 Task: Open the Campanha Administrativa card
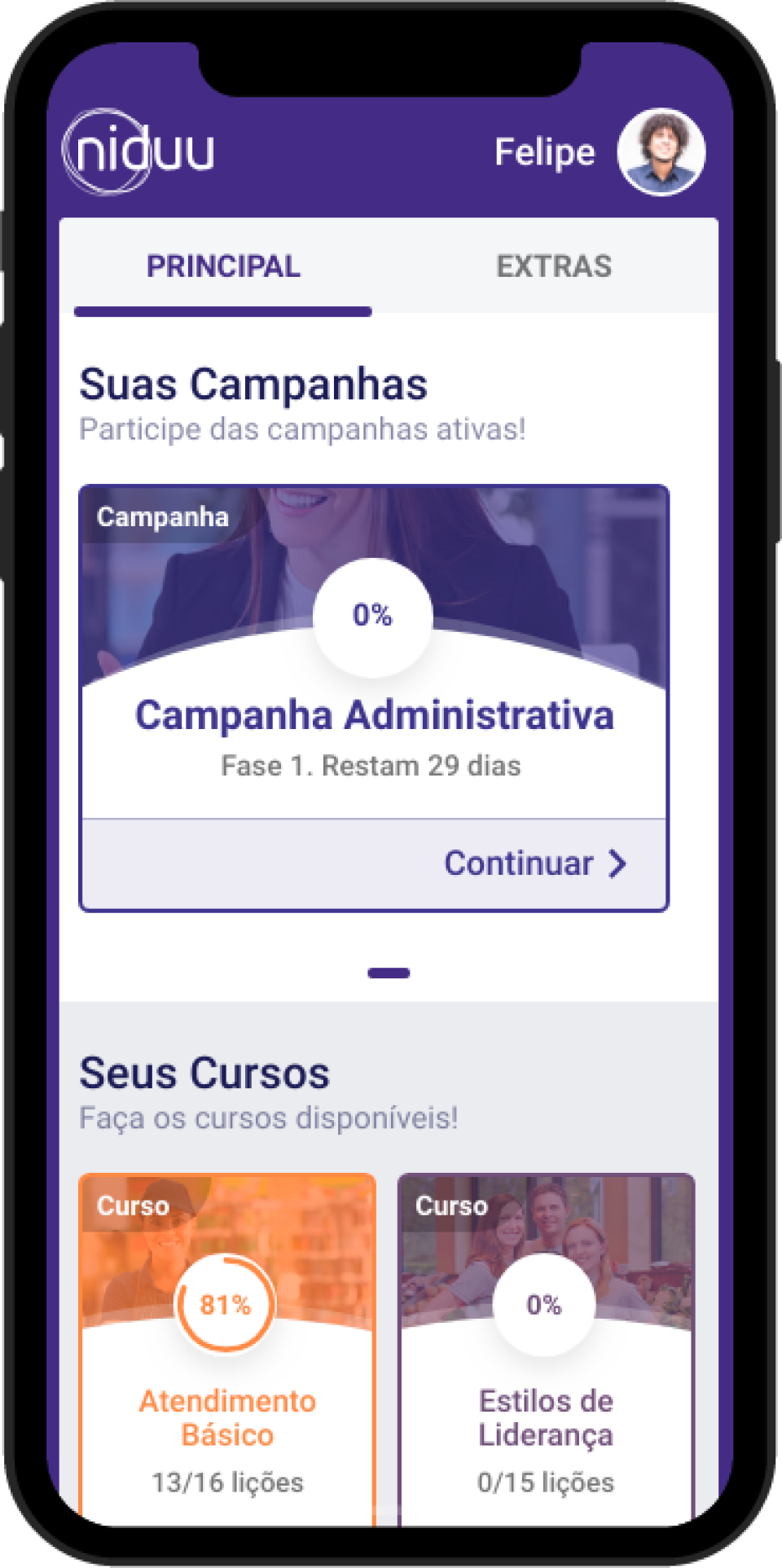click(x=374, y=715)
